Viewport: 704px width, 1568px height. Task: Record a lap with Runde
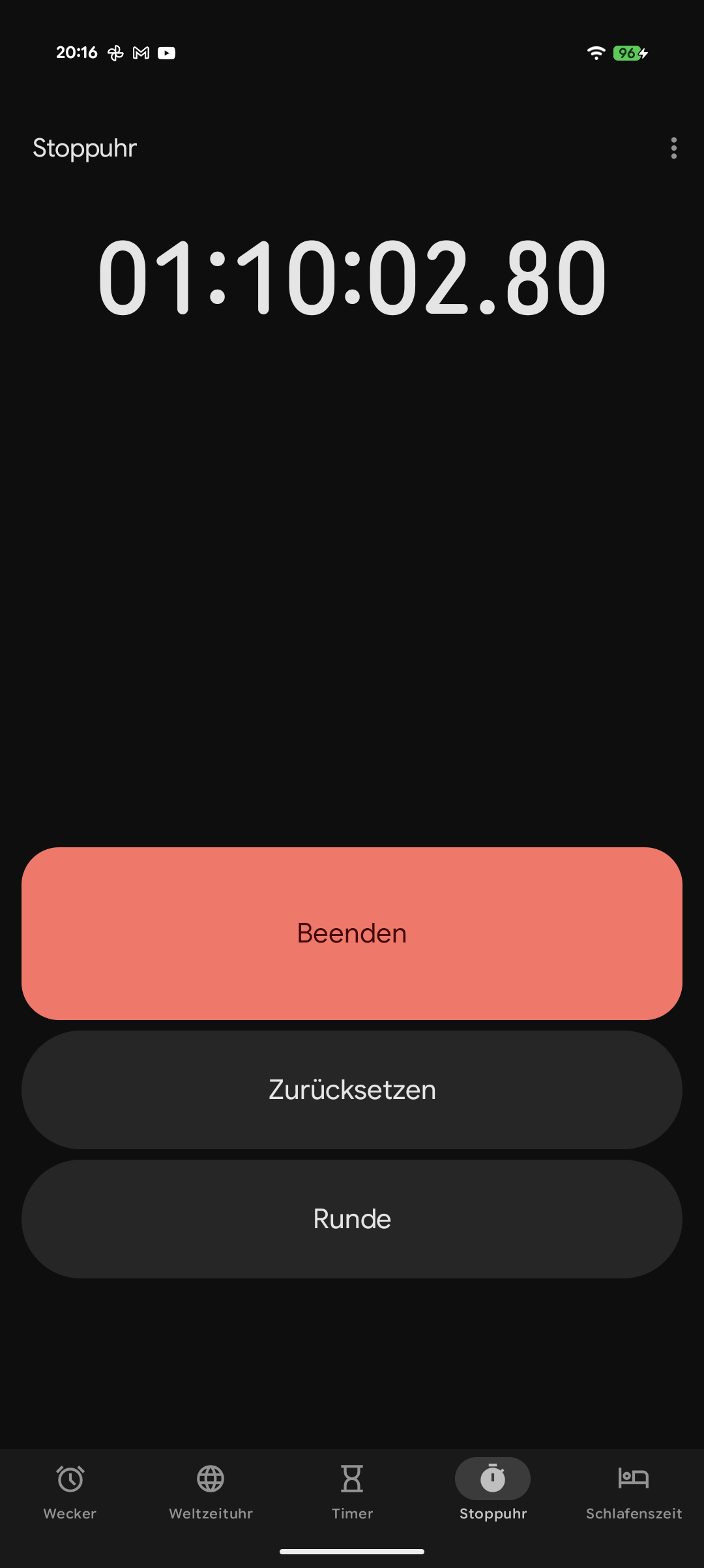352,1219
